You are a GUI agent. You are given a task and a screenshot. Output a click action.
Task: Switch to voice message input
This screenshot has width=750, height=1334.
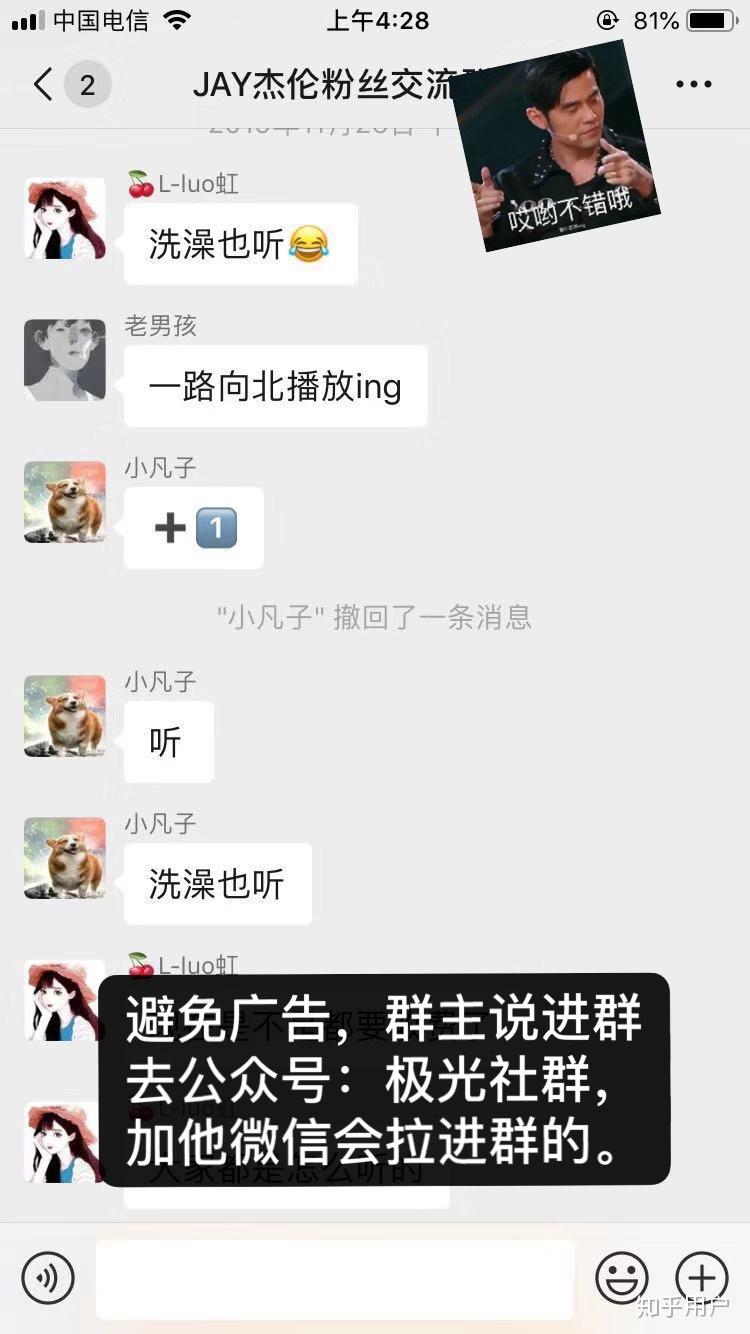(48, 1278)
